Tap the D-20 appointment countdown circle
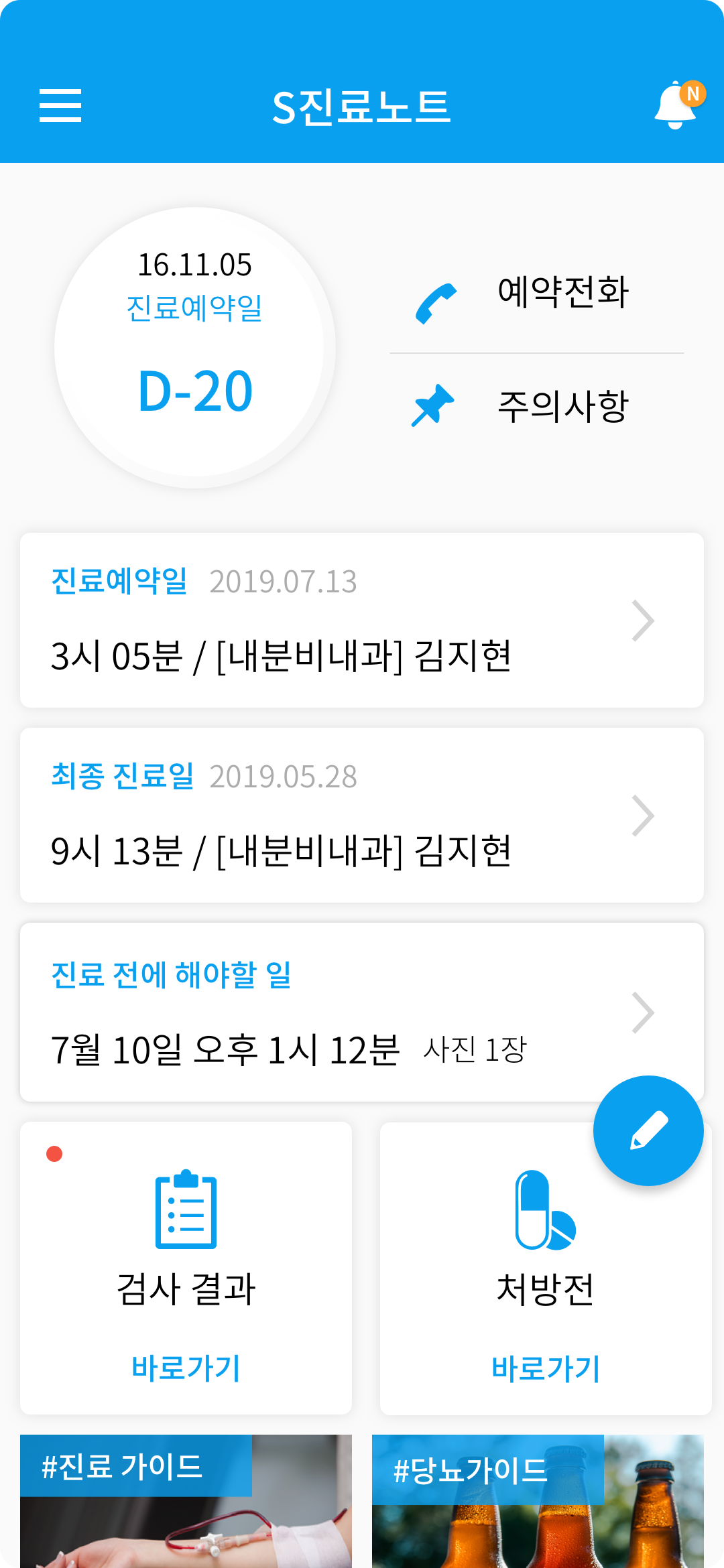Image resolution: width=724 pixels, height=1568 pixels. click(195, 347)
